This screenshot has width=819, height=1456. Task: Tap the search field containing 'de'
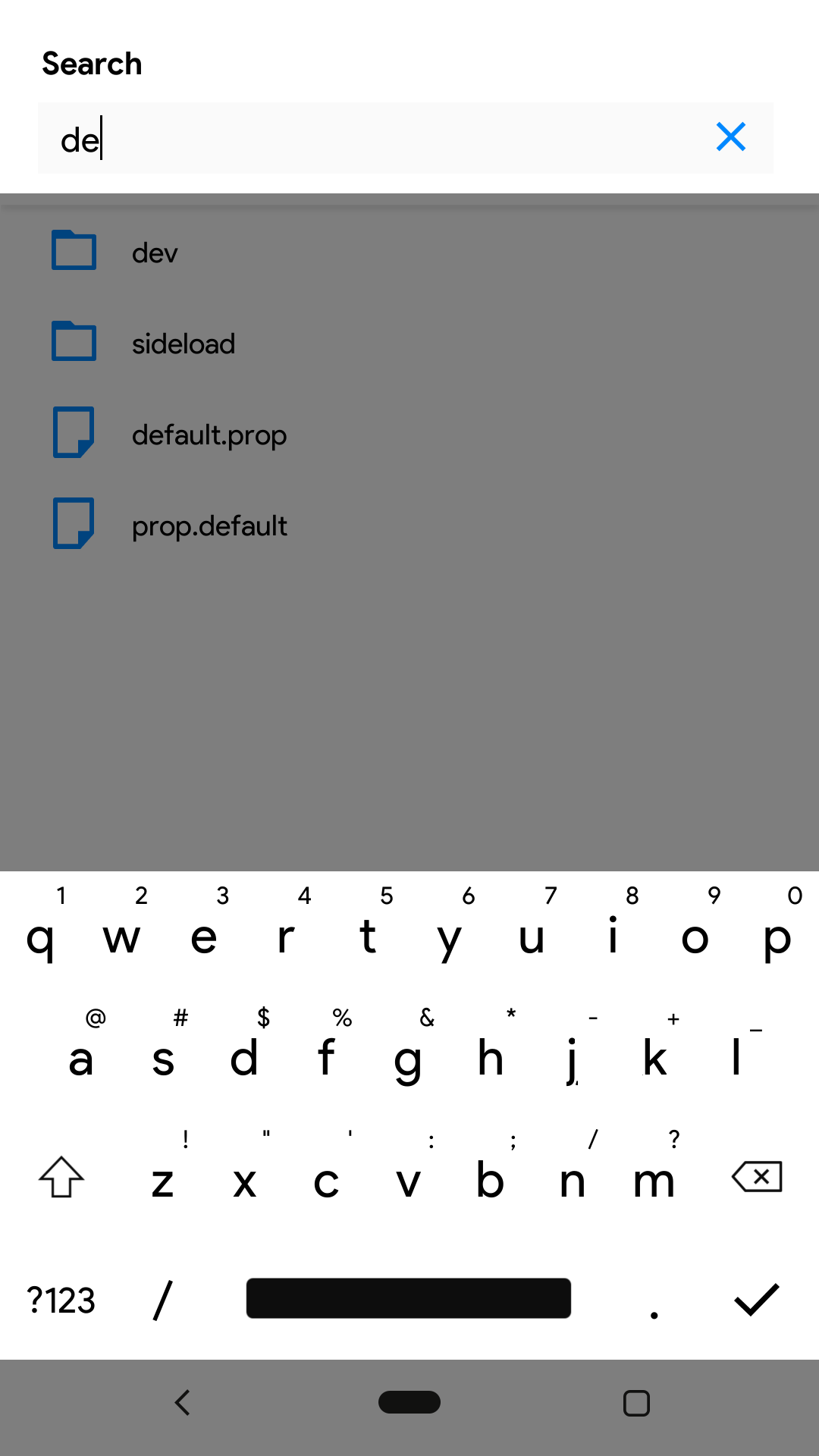tap(364, 139)
